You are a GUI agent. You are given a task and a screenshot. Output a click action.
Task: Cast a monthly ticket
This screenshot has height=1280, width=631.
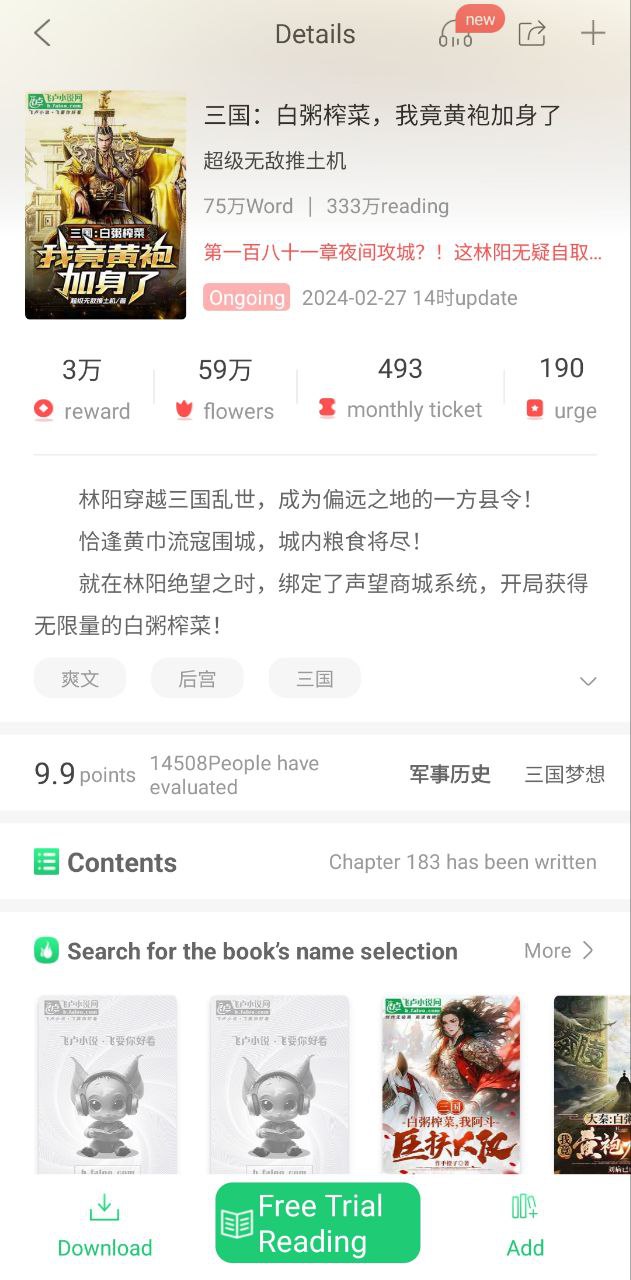coord(400,390)
